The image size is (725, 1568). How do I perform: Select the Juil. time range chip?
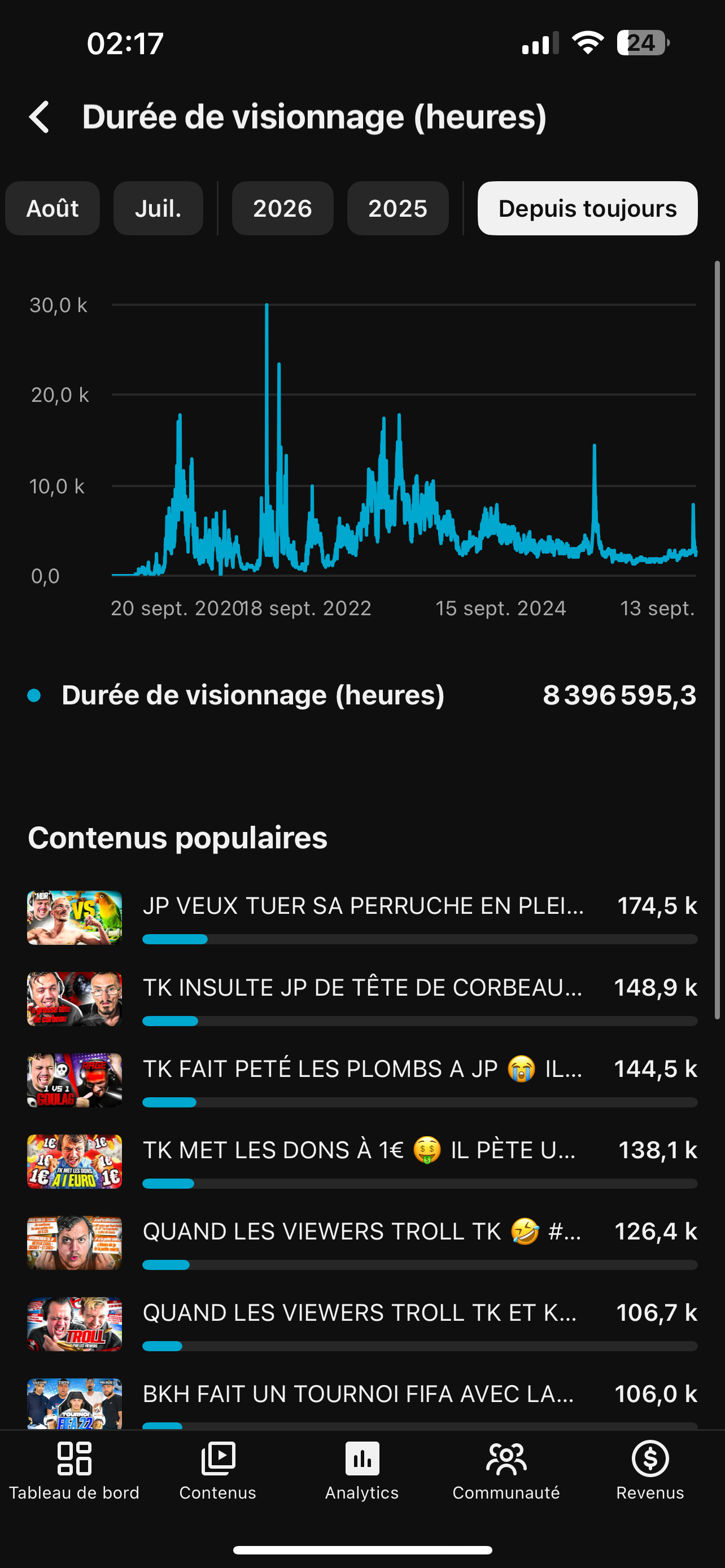(158, 208)
